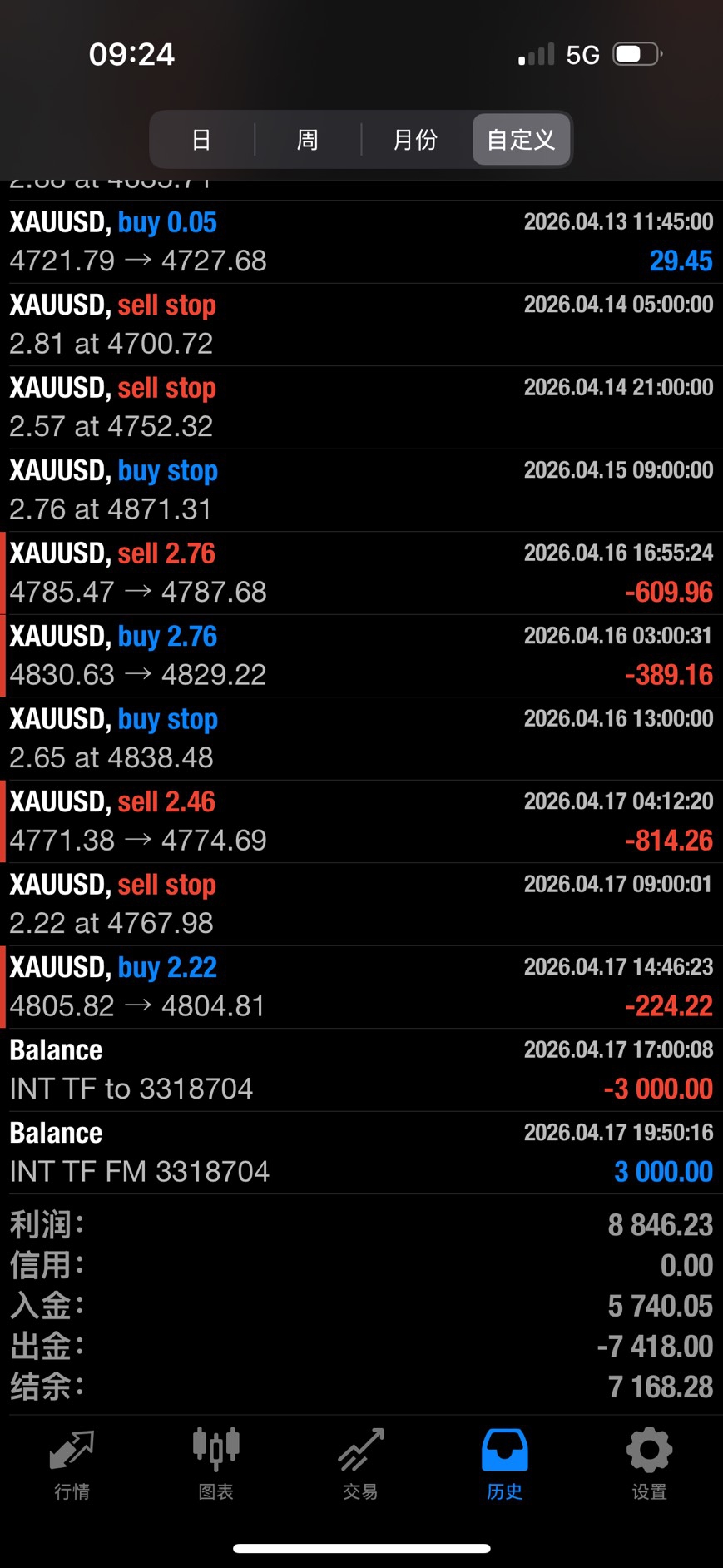Switch to the 日 period filter

tap(201, 140)
